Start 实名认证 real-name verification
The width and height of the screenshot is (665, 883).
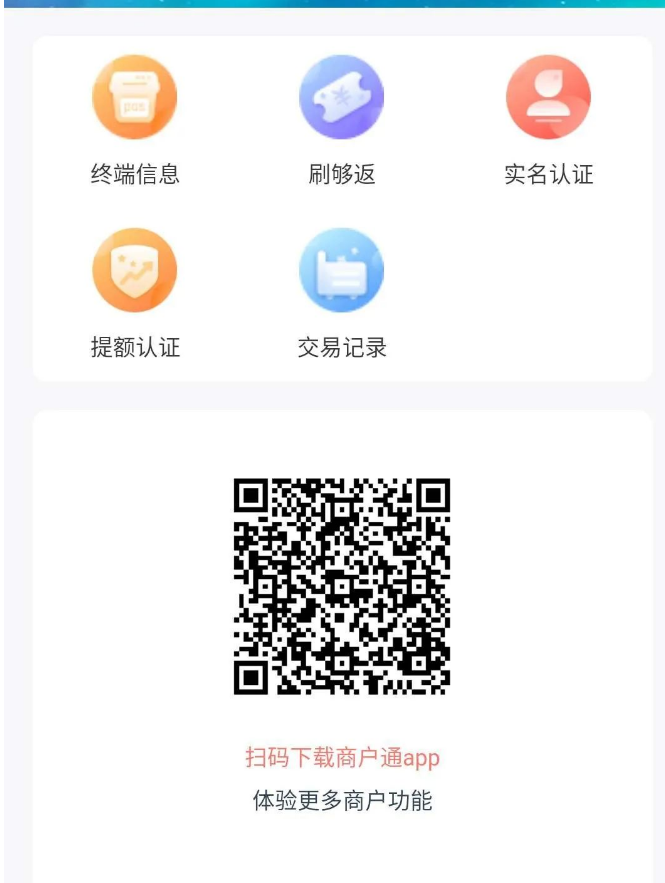(548, 98)
